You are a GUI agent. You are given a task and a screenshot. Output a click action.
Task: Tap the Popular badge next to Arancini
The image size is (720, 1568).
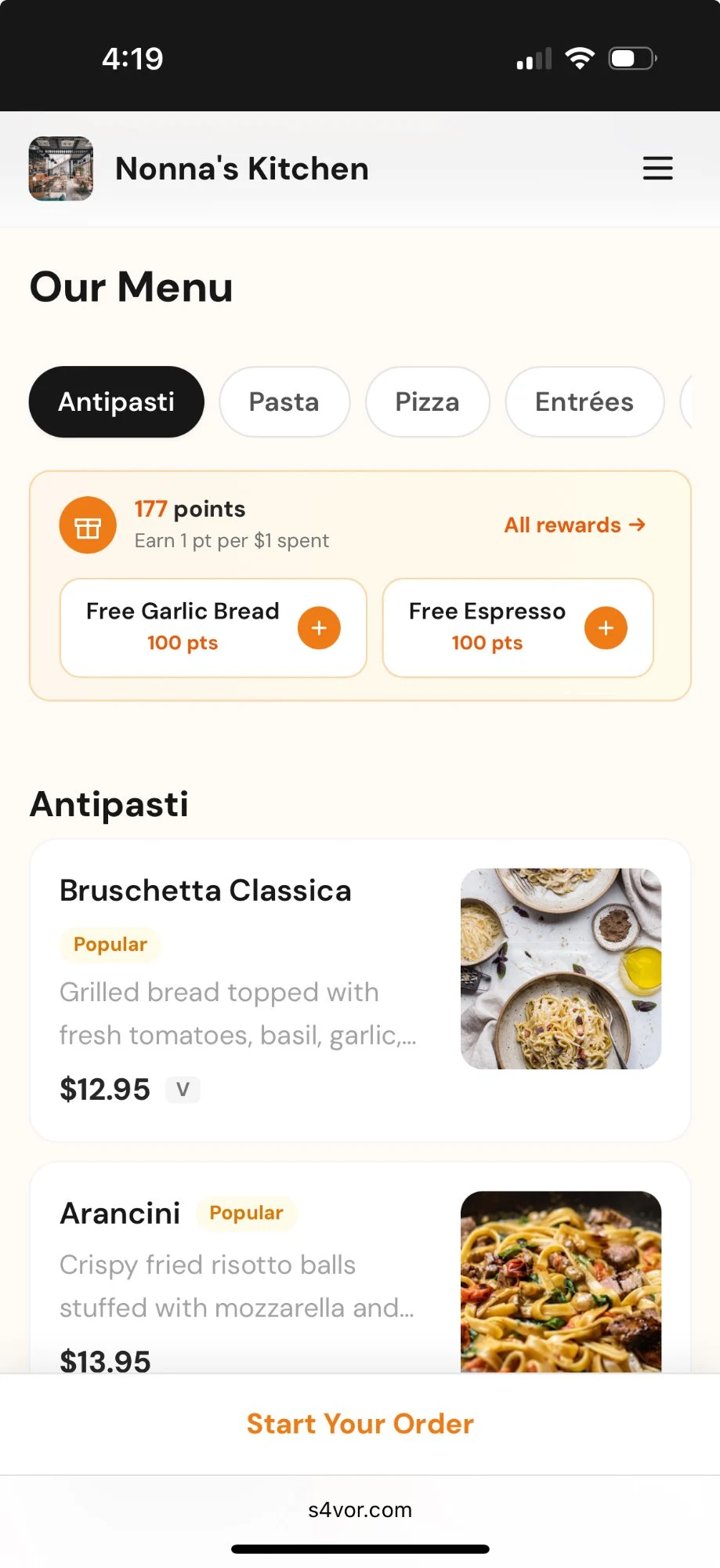[x=245, y=1213]
